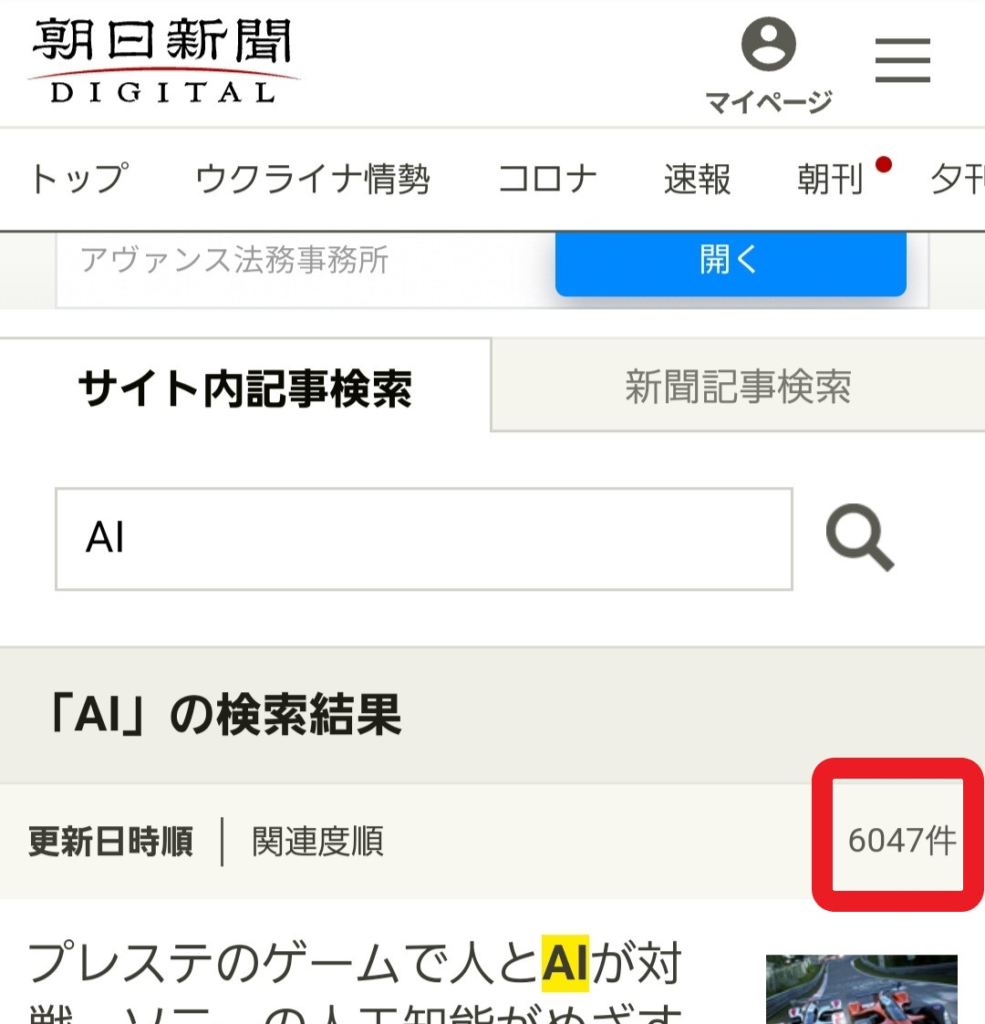Sort results by 更新日時順
This screenshot has height=1024, width=985.
(110, 842)
